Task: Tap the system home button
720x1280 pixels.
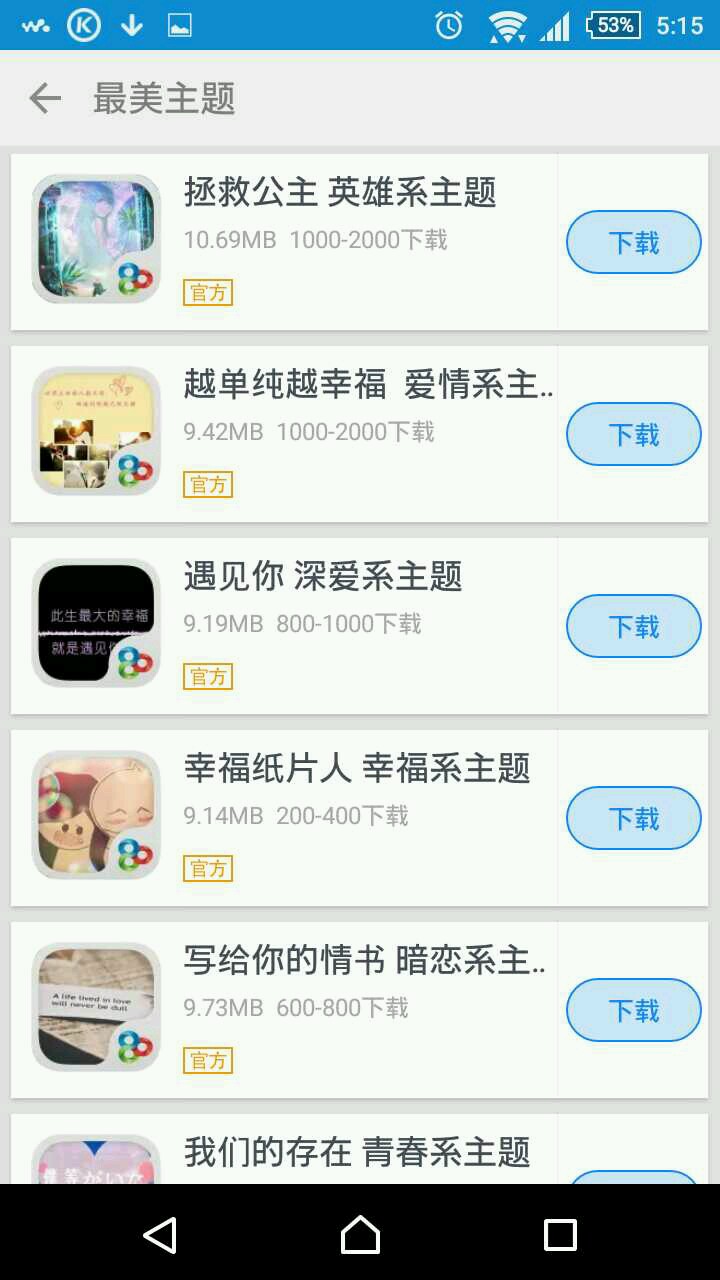Action: coord(360,1234)
